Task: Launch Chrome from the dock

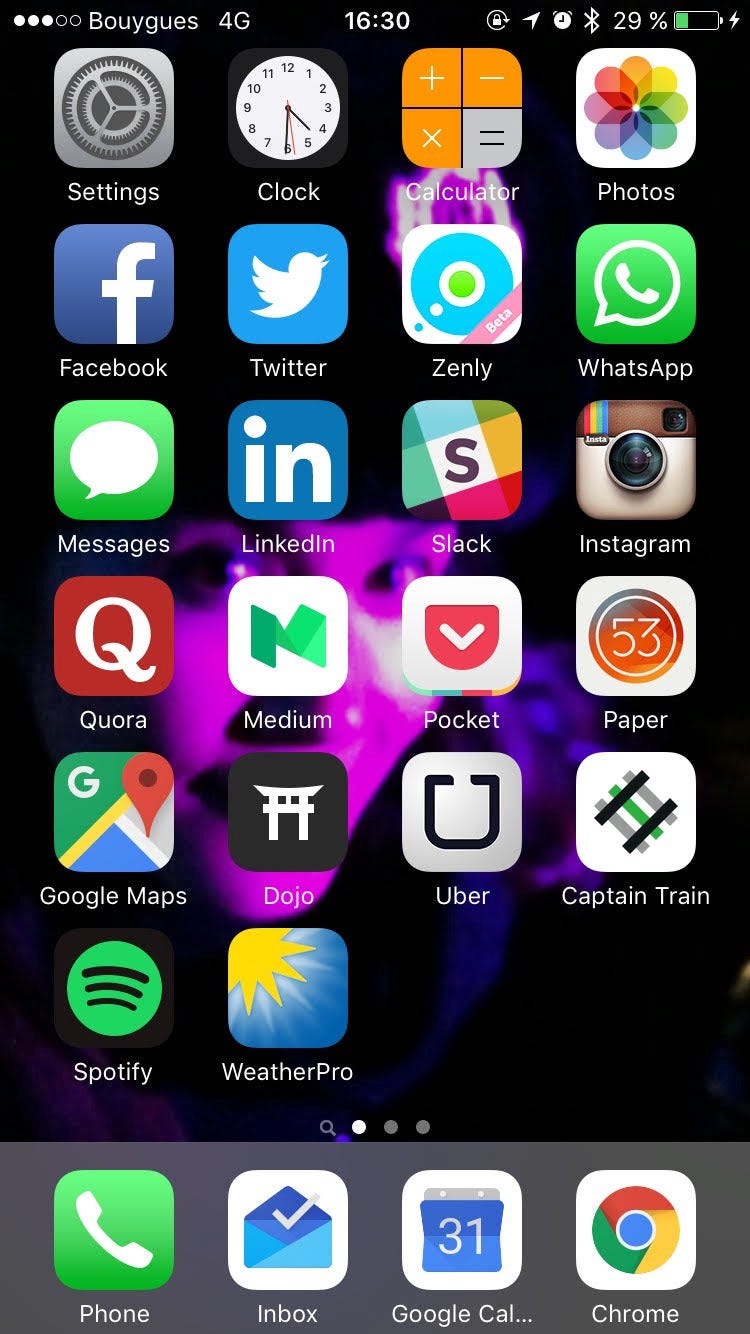Action: [x=636, y=1230]
